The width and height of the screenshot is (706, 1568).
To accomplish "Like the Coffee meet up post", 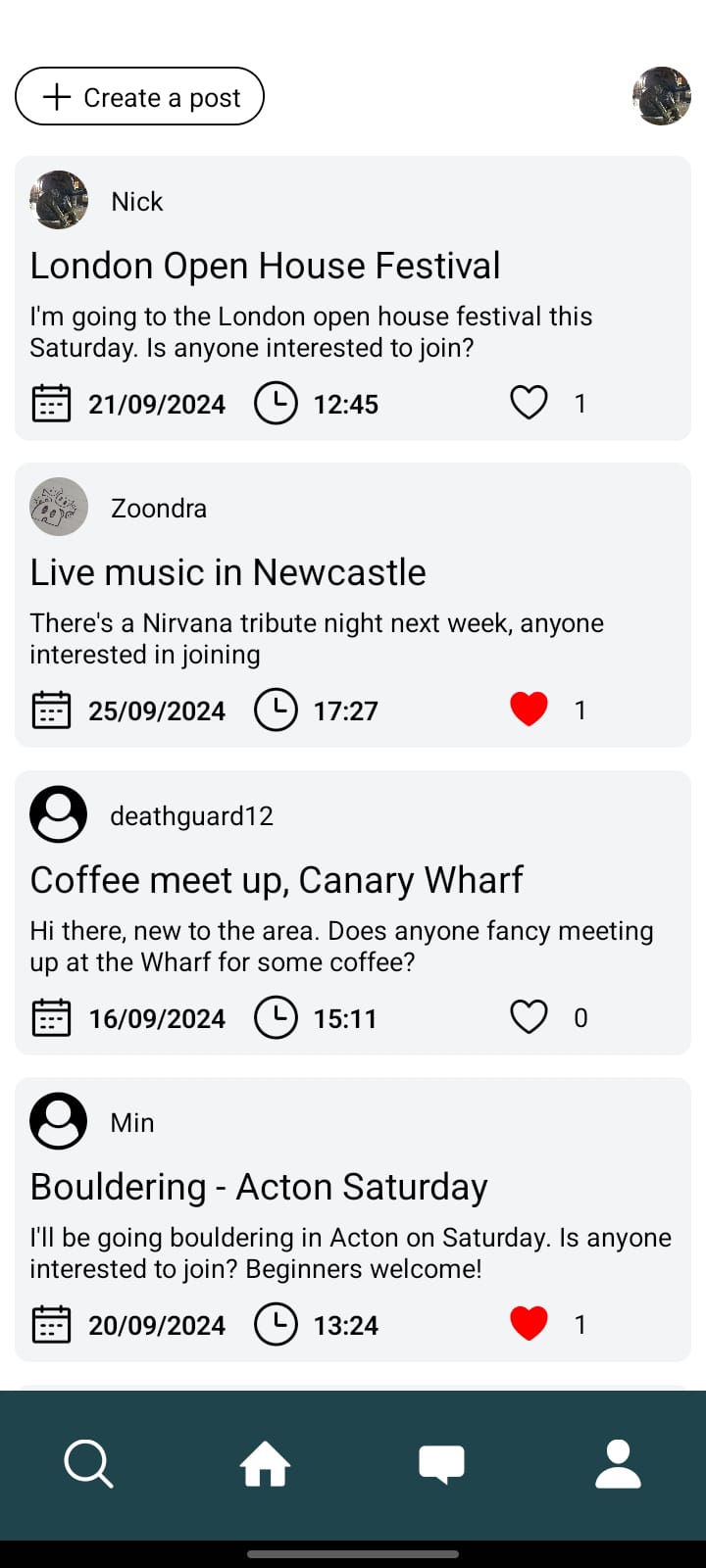I will pos(529,1017).
